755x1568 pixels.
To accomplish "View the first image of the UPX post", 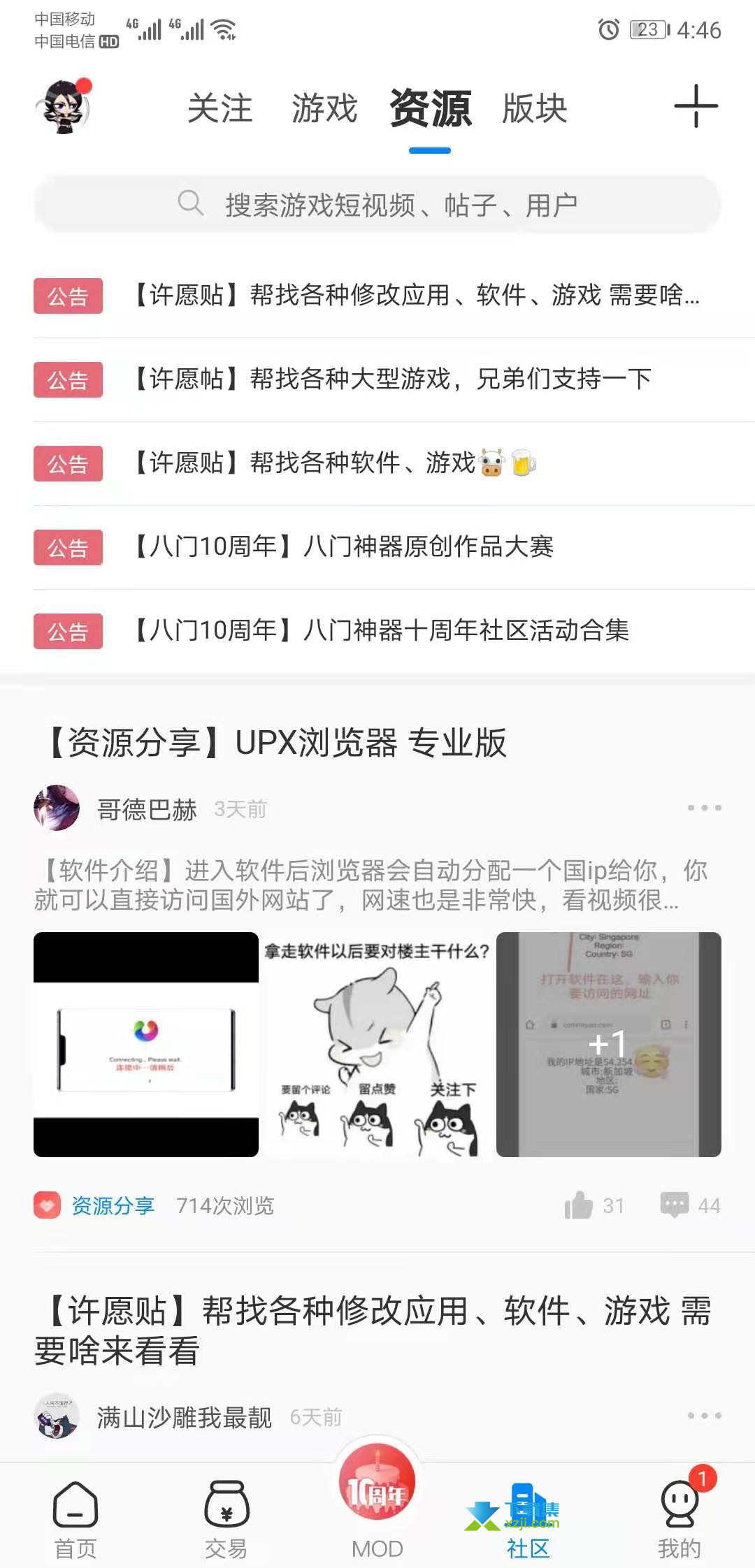I will coord(146,1044).
